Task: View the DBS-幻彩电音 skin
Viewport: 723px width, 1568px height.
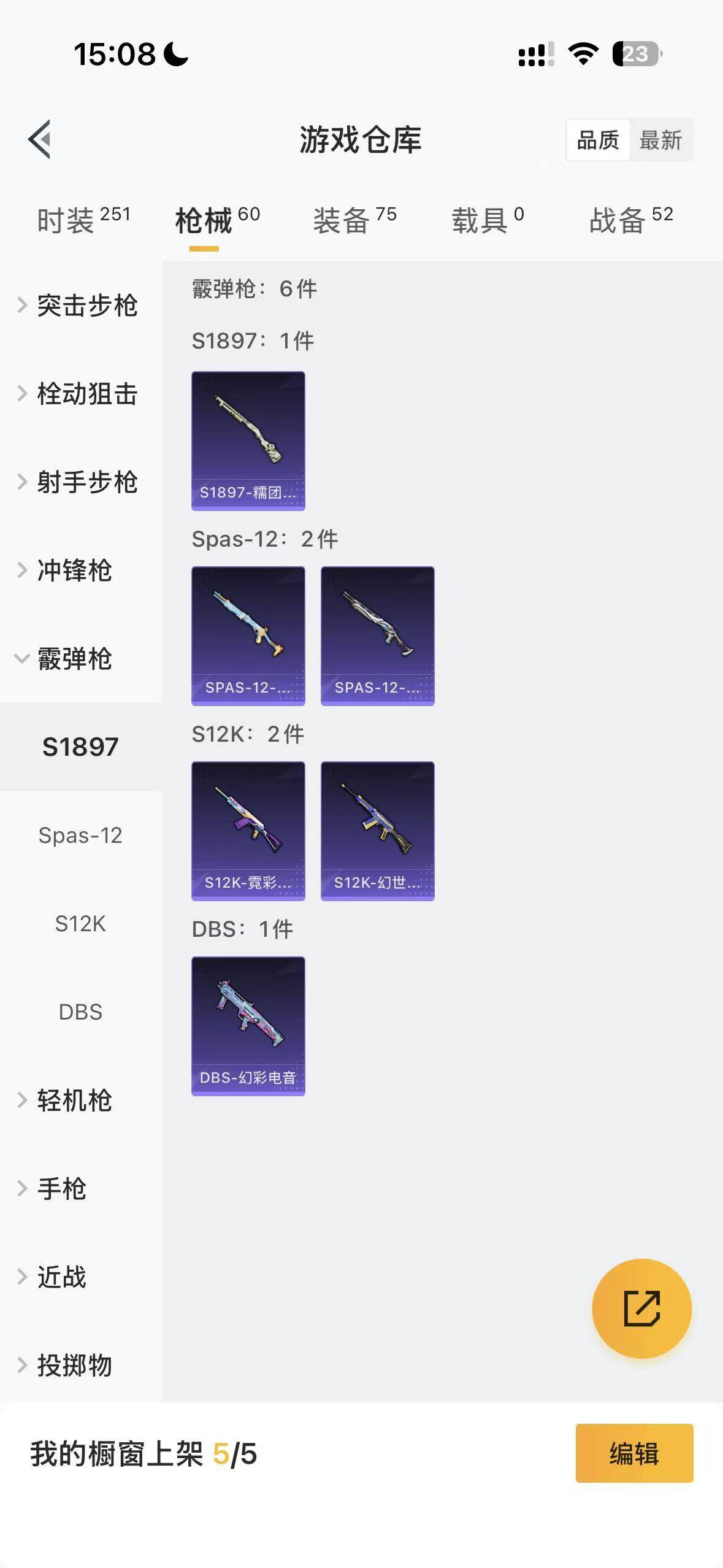Action: [248, 1026]
